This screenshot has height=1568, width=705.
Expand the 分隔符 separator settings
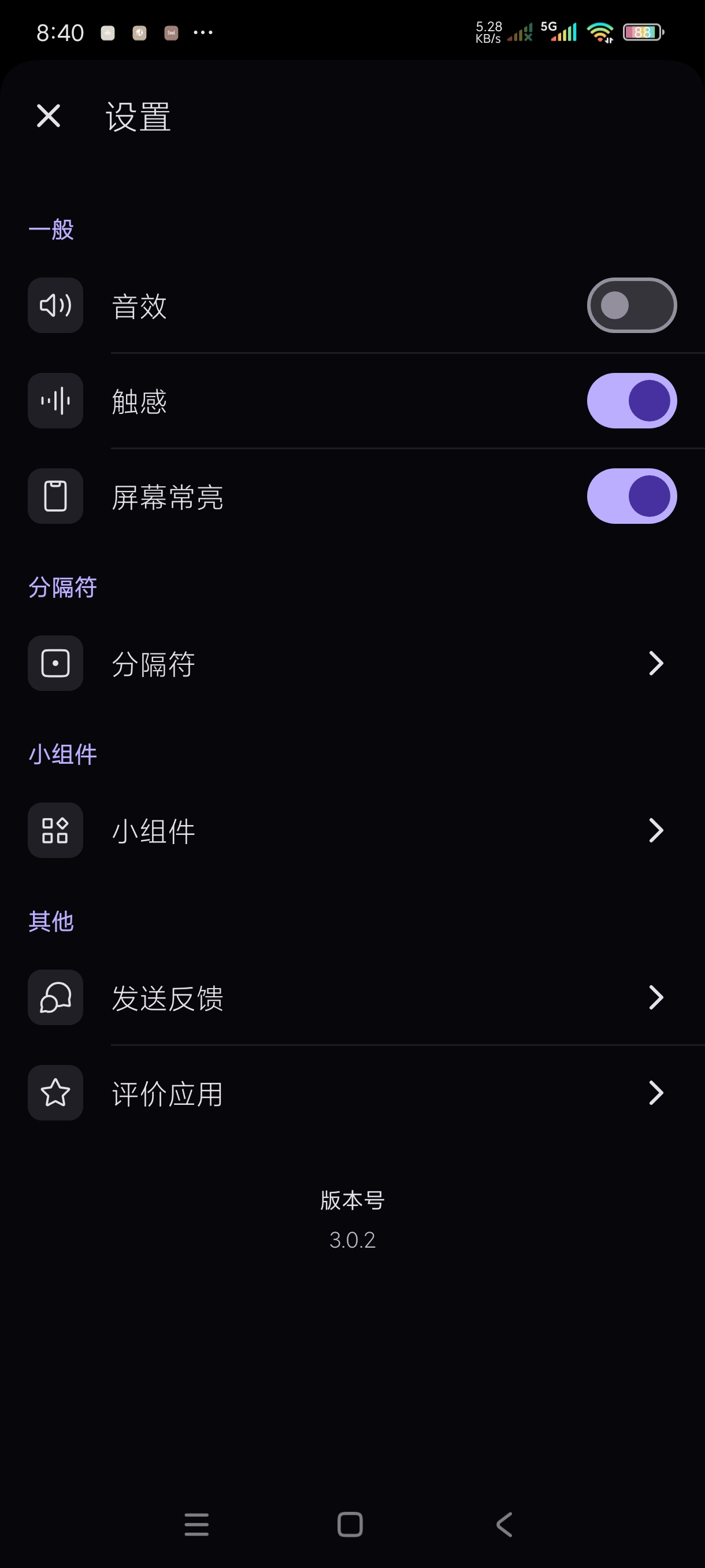coord(655,664)
